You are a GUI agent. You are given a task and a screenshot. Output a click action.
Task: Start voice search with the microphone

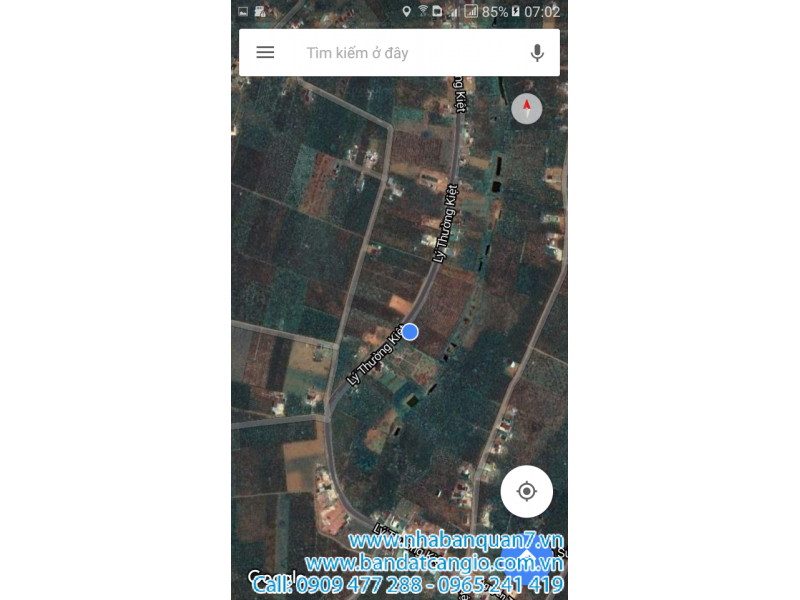tap(537, 53)
